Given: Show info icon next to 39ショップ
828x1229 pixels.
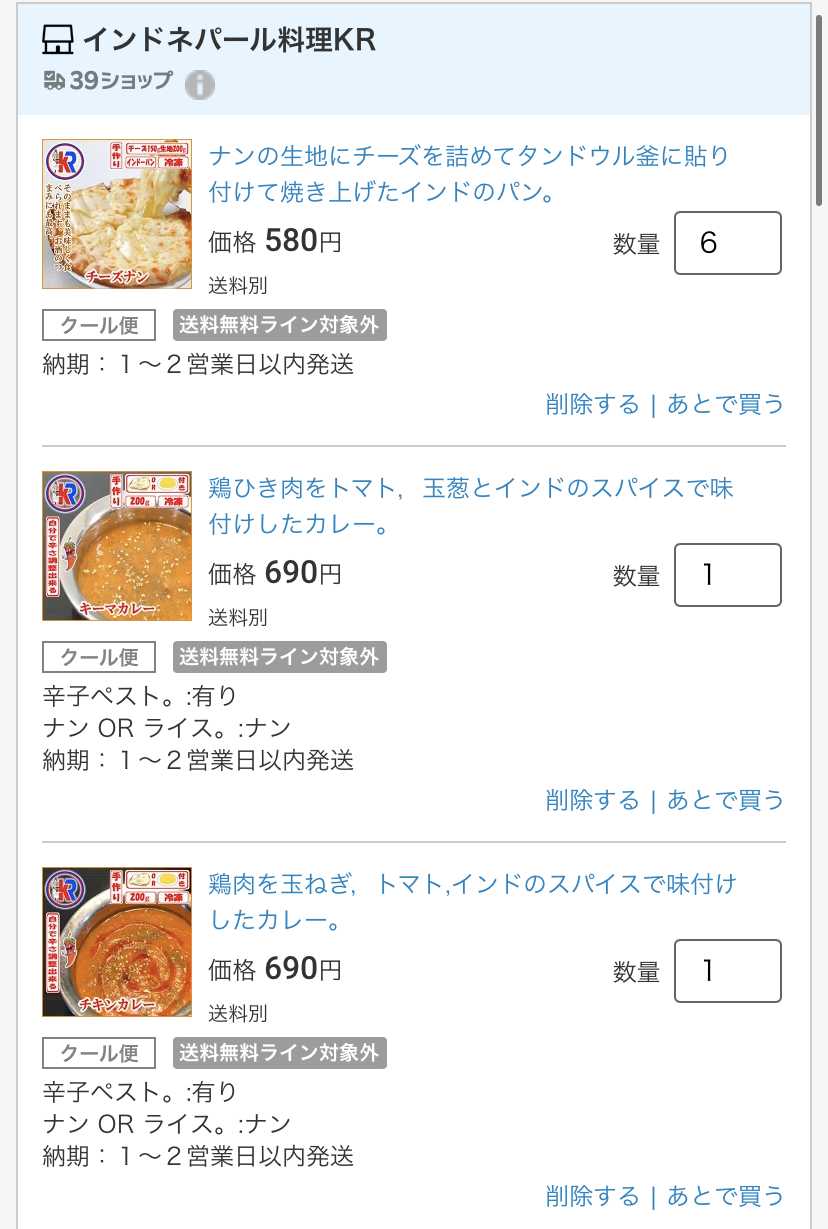Looking at the screenshot, I should [200, 84].
